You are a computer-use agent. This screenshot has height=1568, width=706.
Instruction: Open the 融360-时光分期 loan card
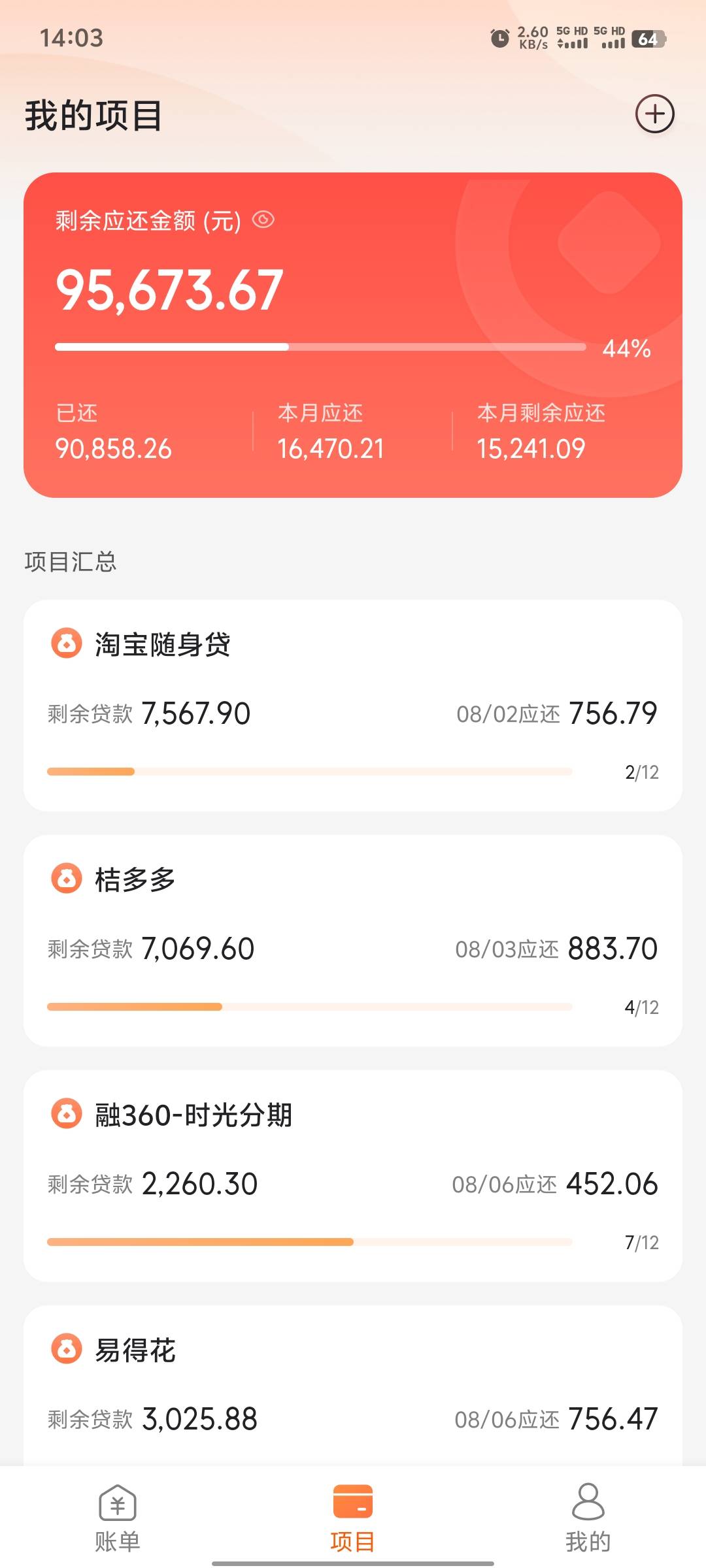353,1176
